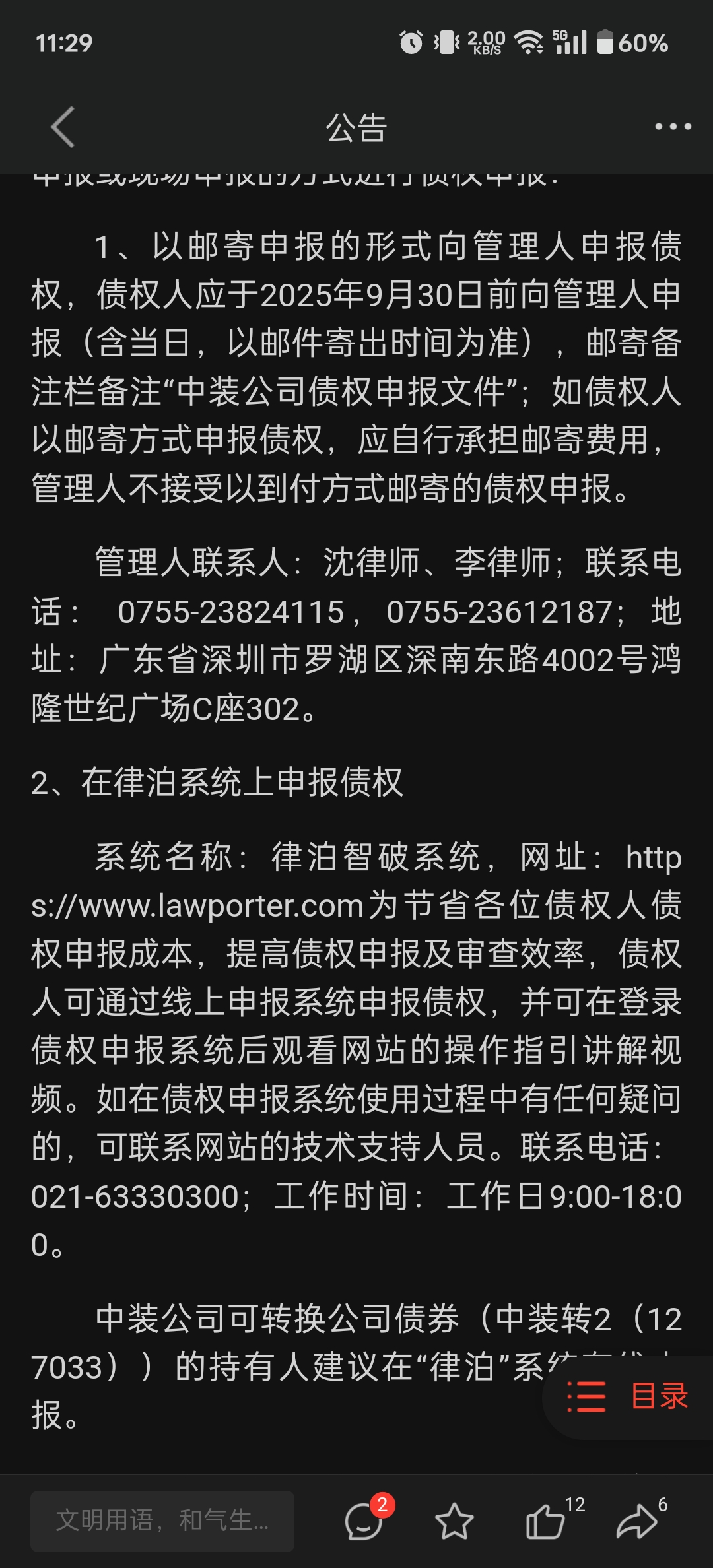
Task: View the comments on this announcement
Action: (364, 1520)
